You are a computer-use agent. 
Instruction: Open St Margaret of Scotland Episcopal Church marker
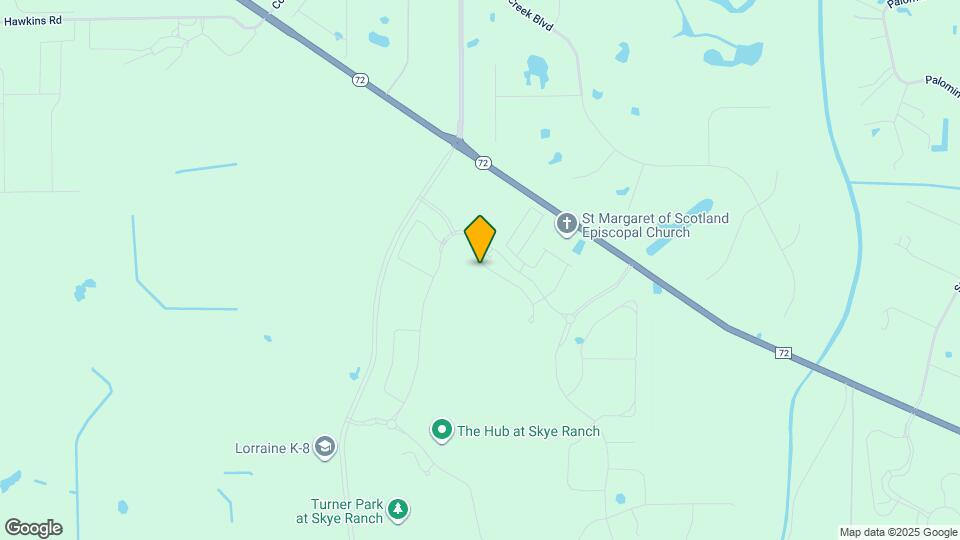tap(567, 224)
